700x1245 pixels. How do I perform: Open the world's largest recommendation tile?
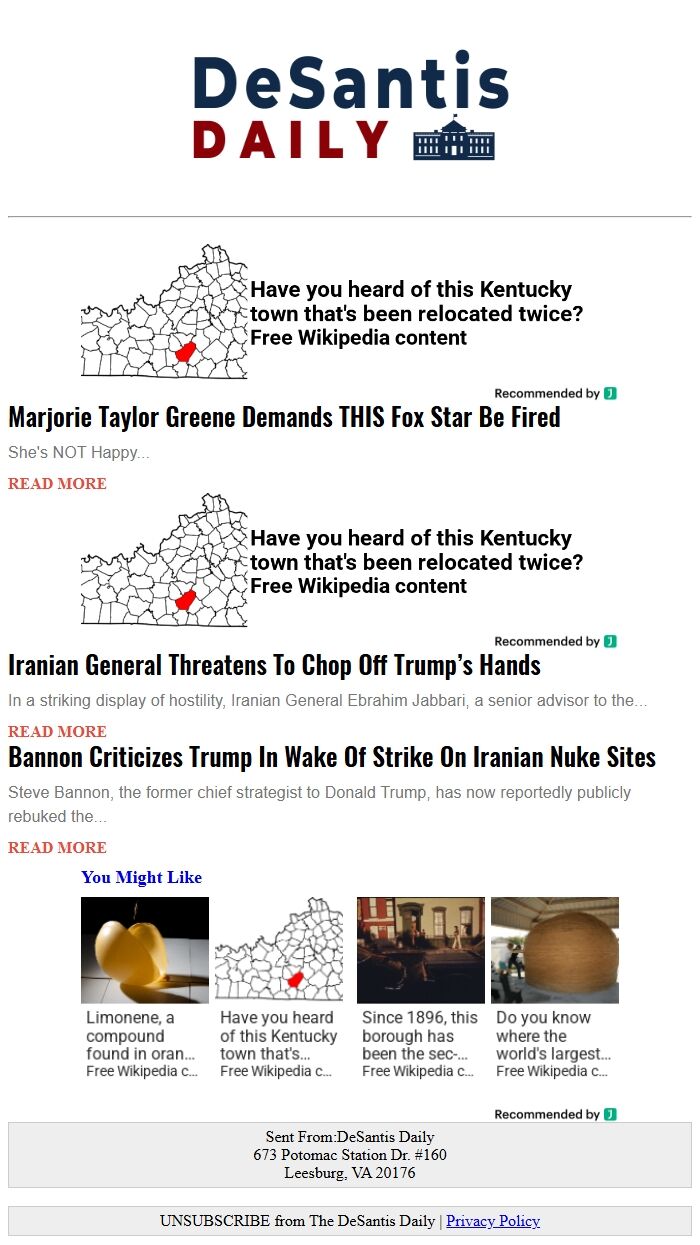pyautogui.click(x=555, y=988)
